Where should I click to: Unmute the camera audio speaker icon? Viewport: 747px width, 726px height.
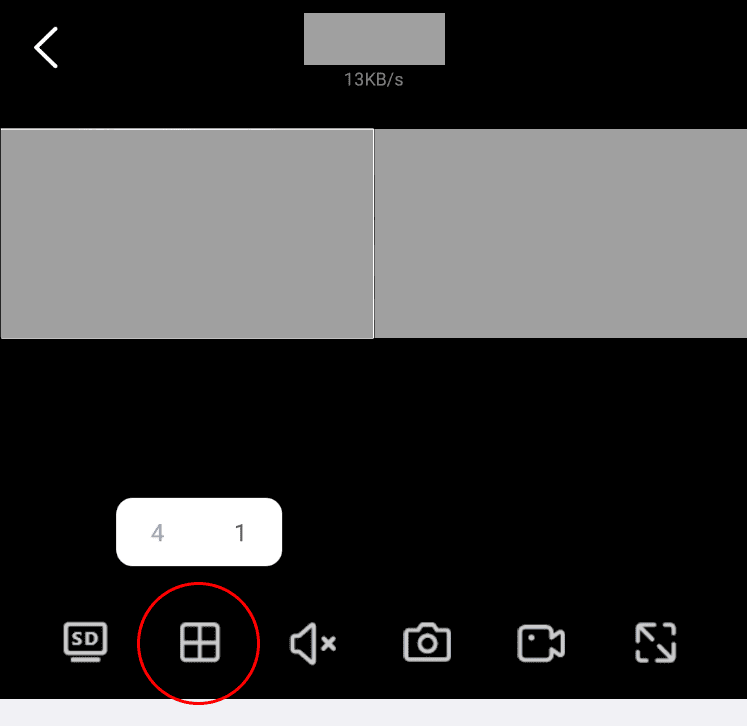[312, 643]
